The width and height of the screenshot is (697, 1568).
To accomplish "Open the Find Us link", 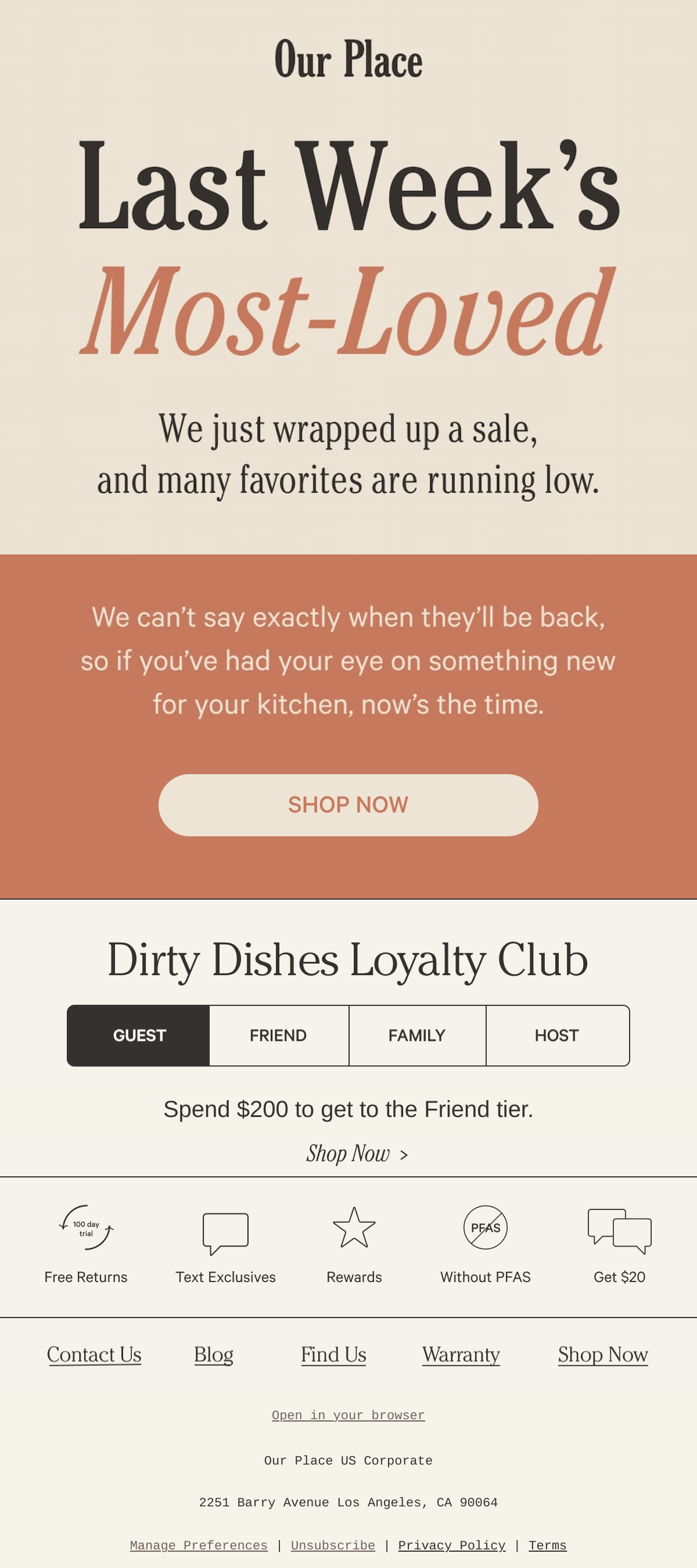I will [x=333, y=1354].
